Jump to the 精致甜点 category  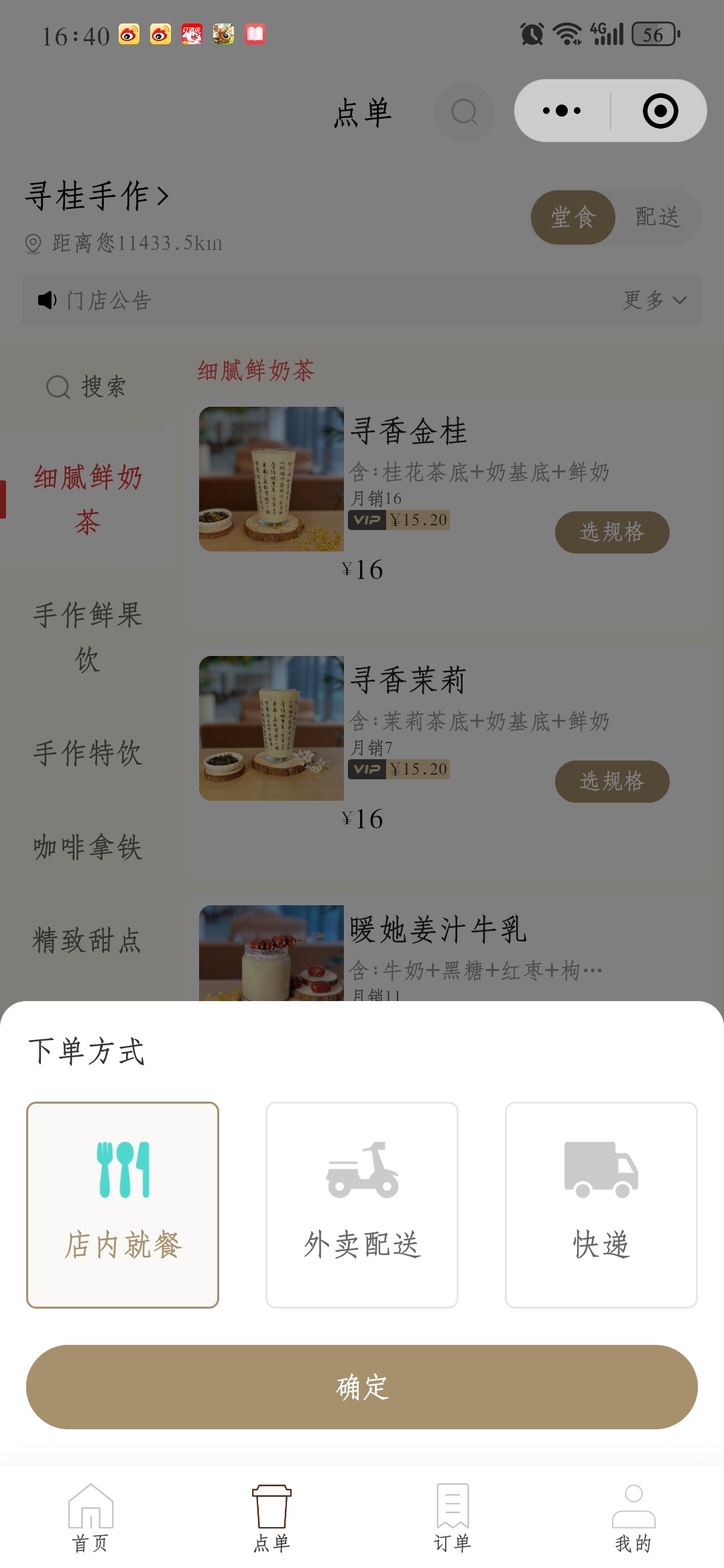point(87,940)
